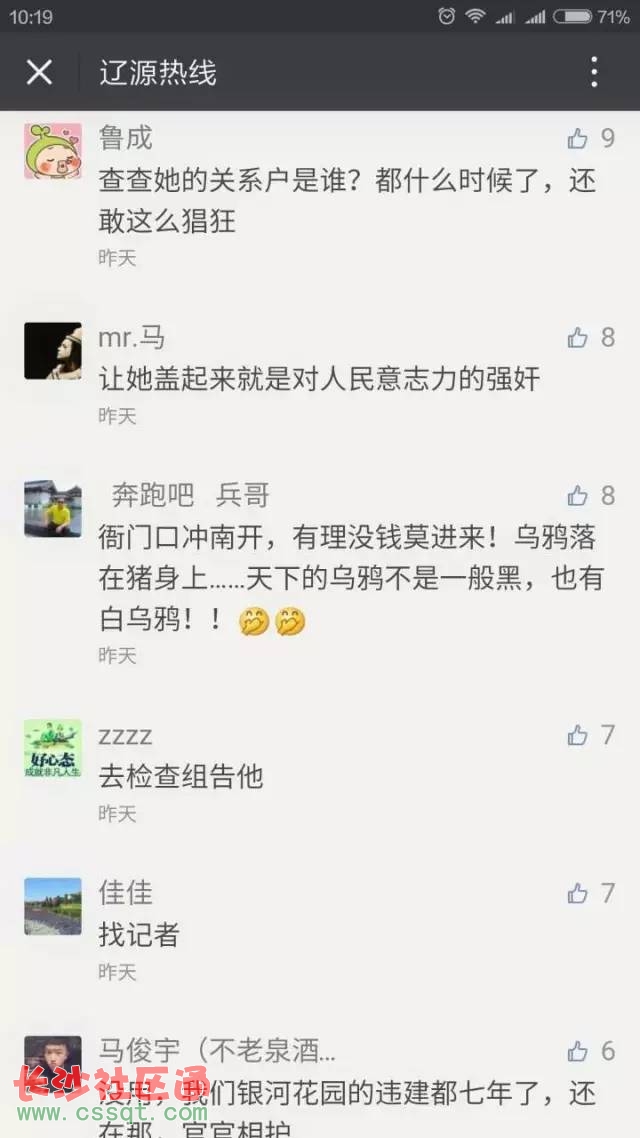This screenshot has width=640, height=1138.
Task: Like 佳佳's comment
Action: (578, 893)
